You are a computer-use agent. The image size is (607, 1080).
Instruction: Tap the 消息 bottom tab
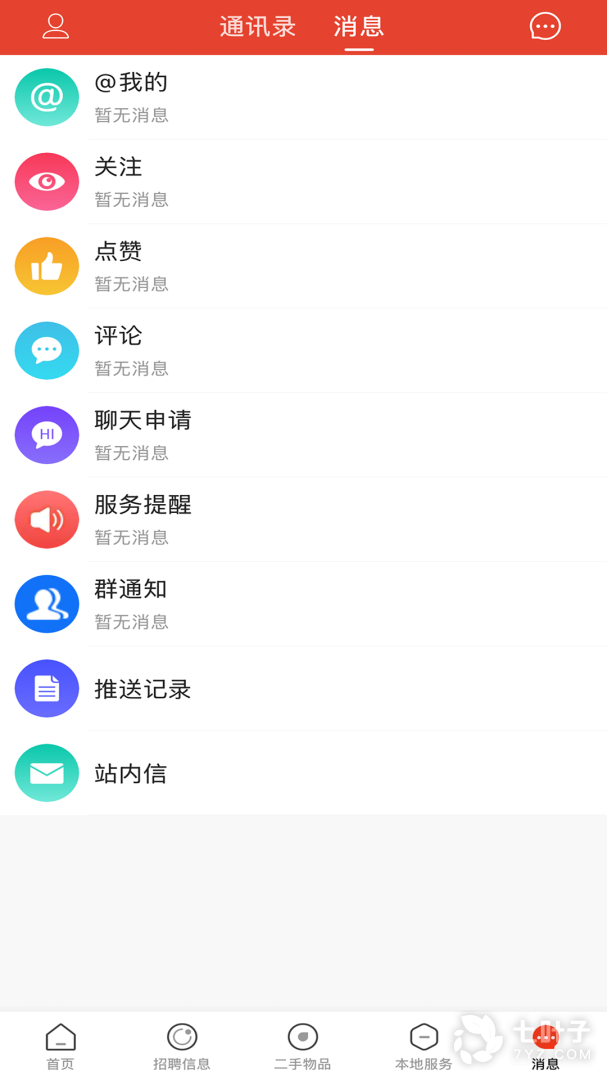coord(545,1046)
